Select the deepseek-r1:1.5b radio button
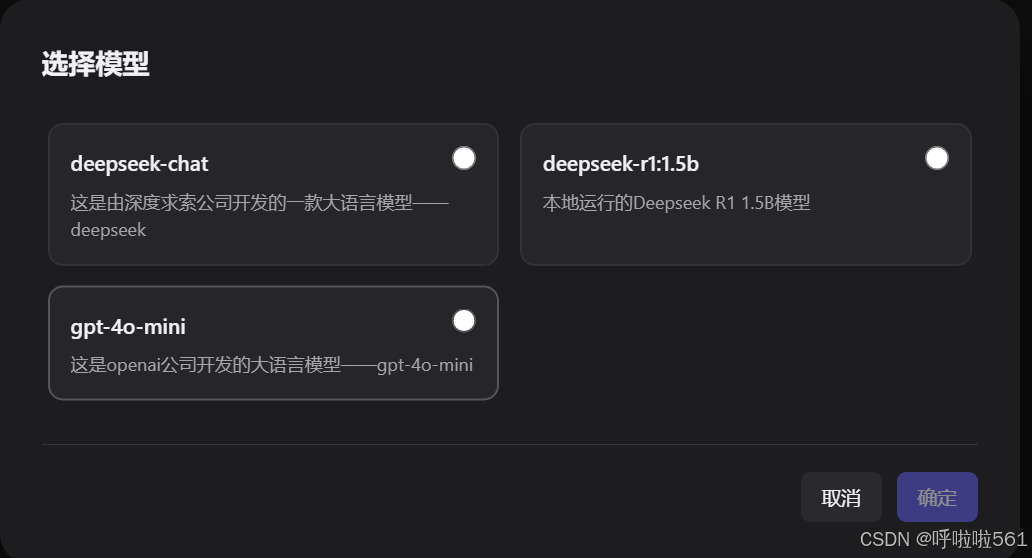 click(x=937, y=158)
